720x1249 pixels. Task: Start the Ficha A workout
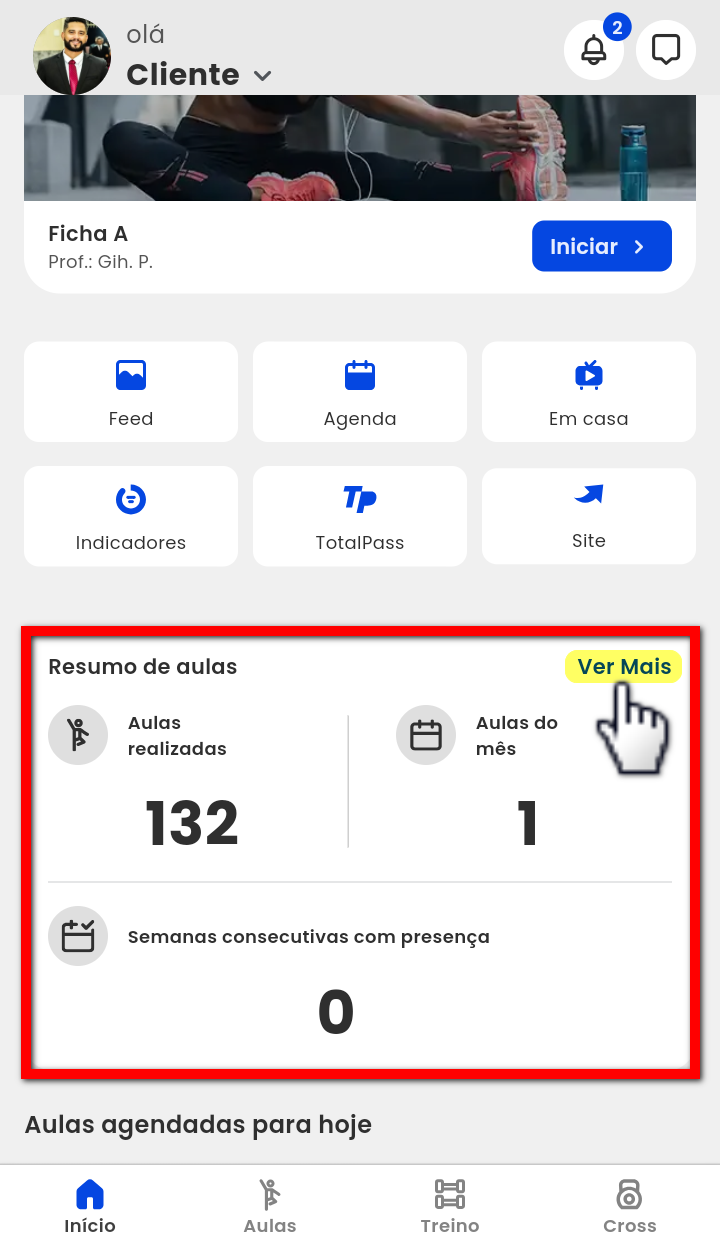601,247
